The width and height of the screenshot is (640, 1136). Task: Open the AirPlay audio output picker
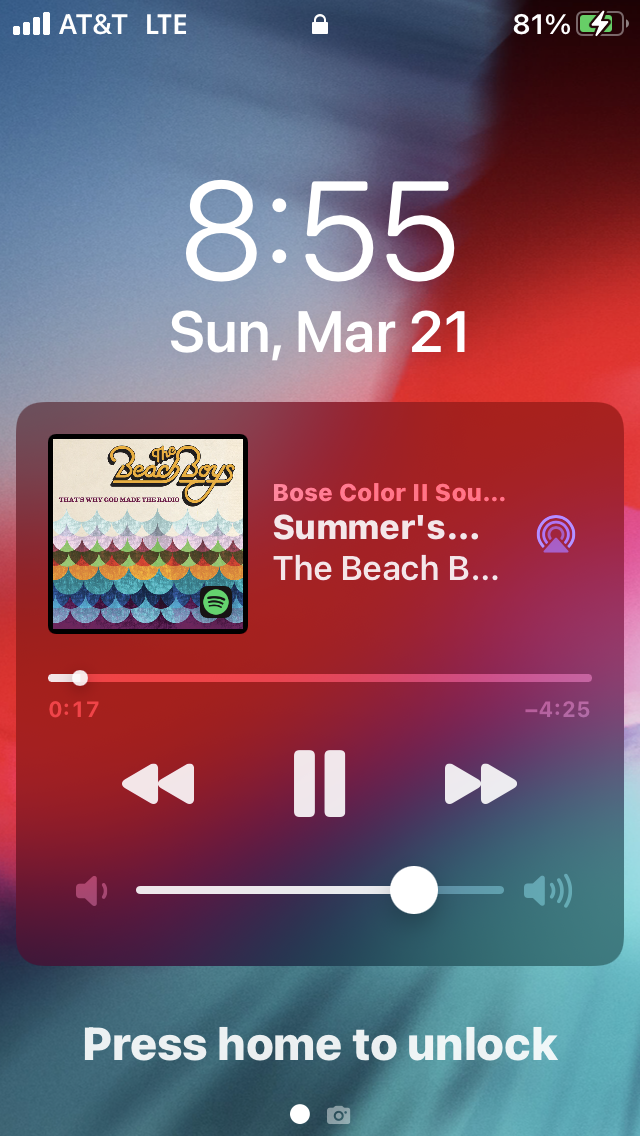(x=556, y=534)
